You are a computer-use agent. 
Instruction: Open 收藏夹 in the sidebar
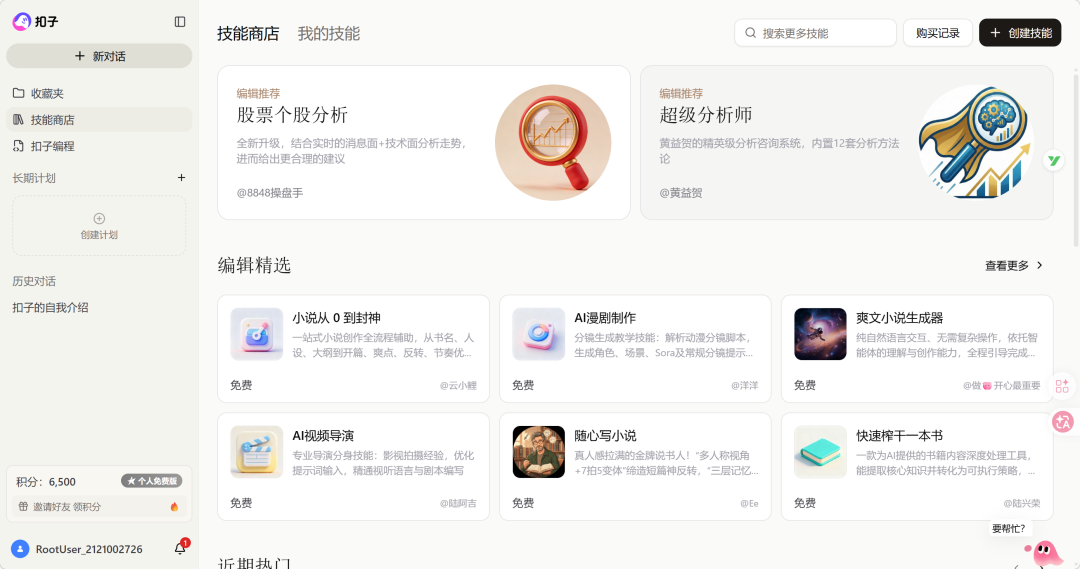(47, 93)
